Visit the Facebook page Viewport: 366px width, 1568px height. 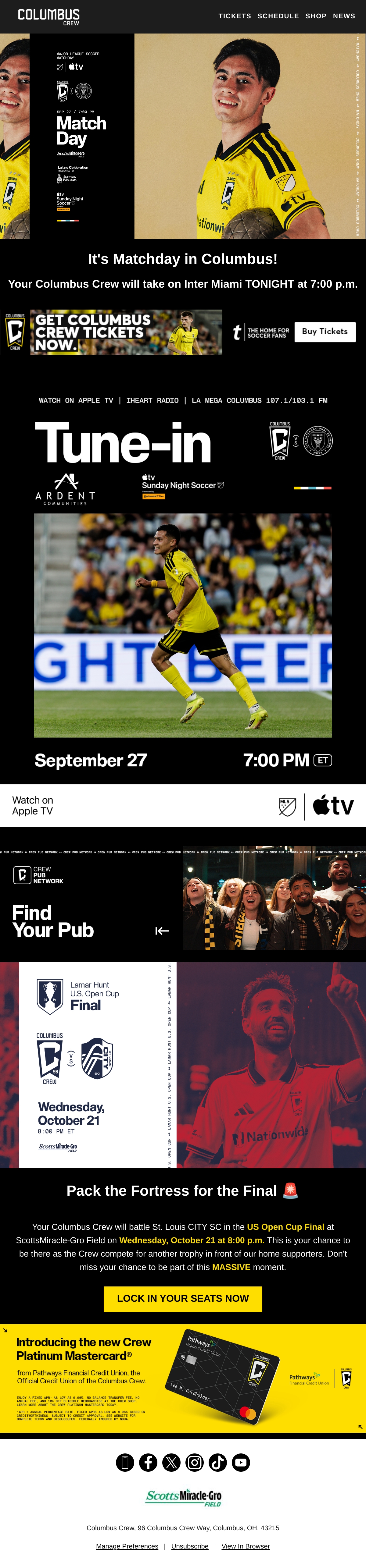pos(148,1462)
